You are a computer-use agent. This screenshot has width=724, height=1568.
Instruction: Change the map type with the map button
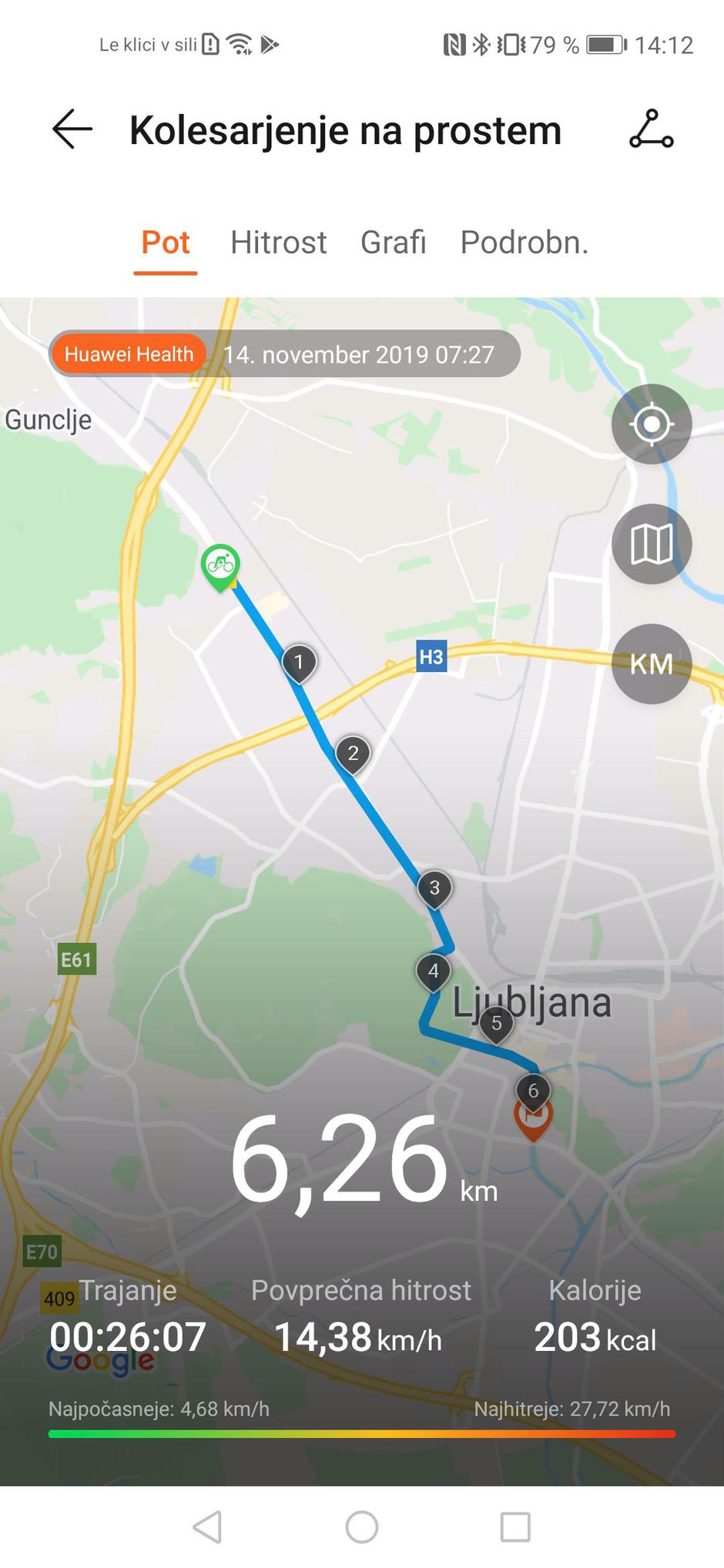click(x=652, y=544)
